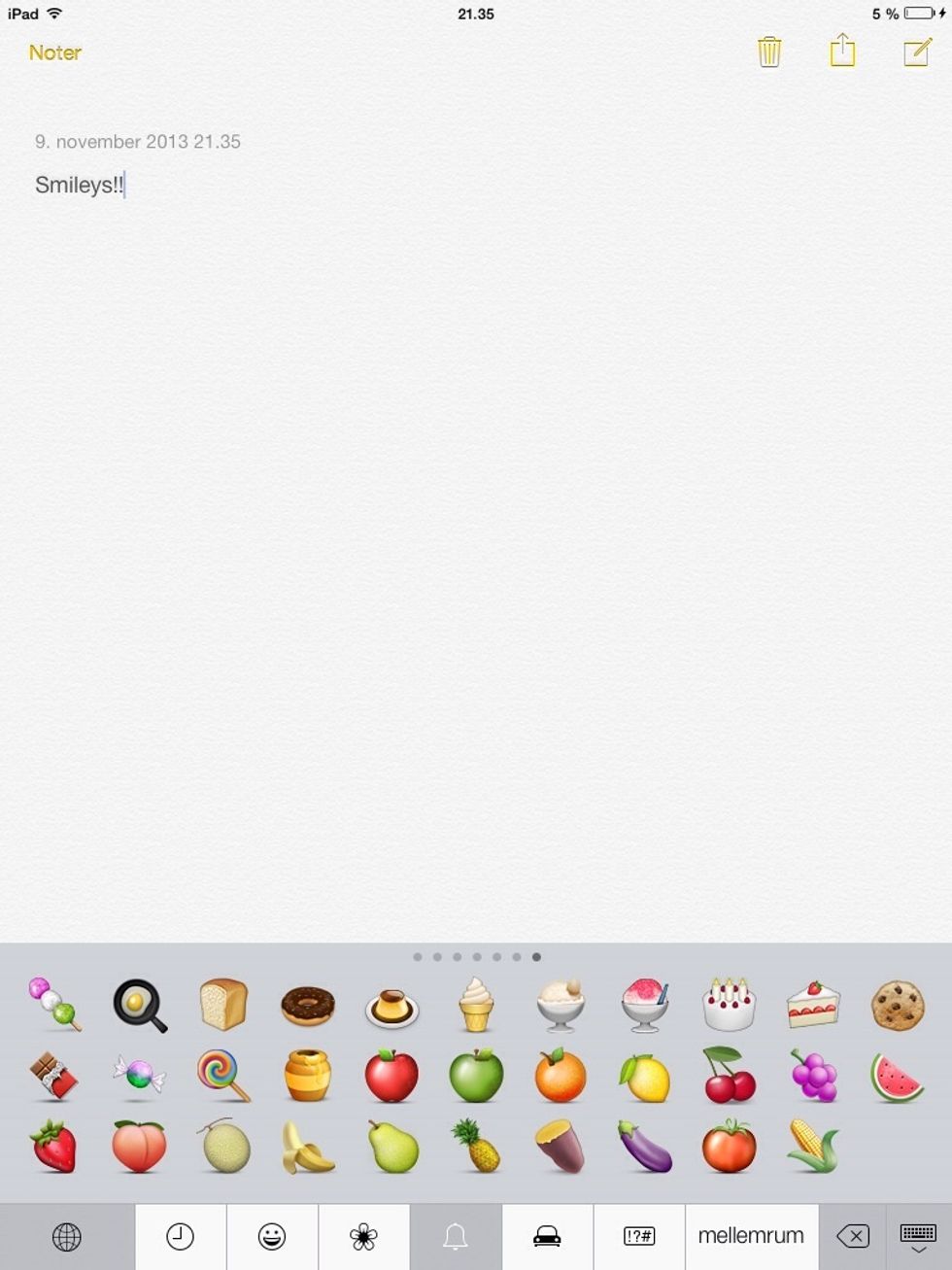Add the watermelon slice emoji
Viewport: 952px width, 1270px height.
(897, 1078)
